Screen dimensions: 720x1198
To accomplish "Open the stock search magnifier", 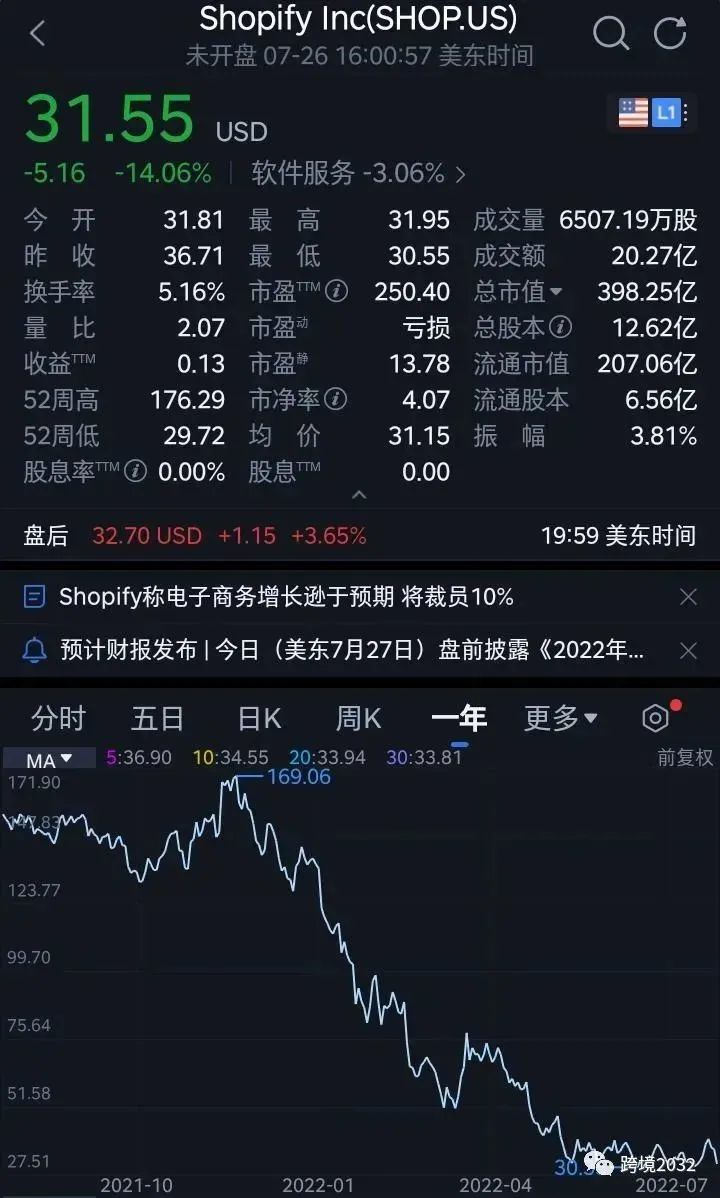I will [610, 34].
